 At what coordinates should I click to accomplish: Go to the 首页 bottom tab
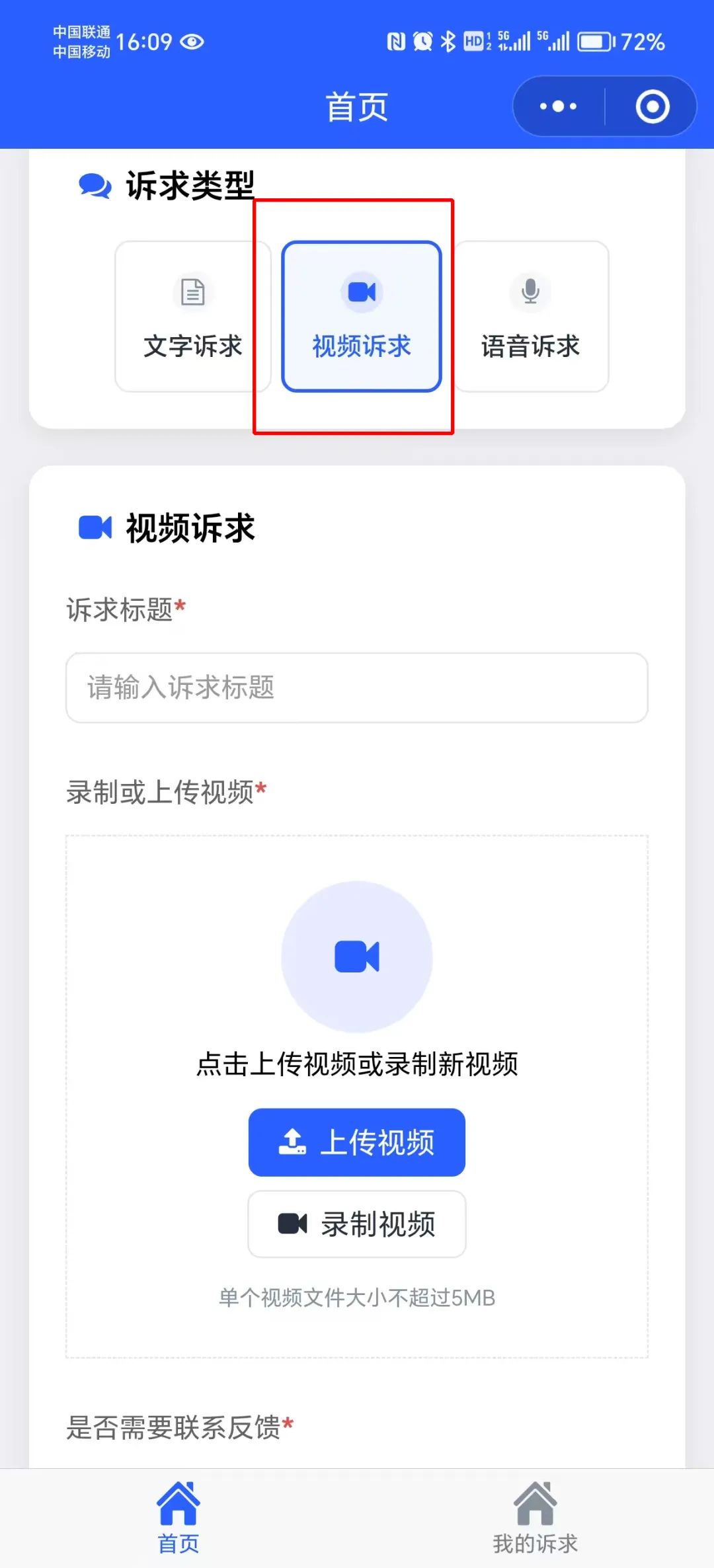click(x=178, y=1518)
